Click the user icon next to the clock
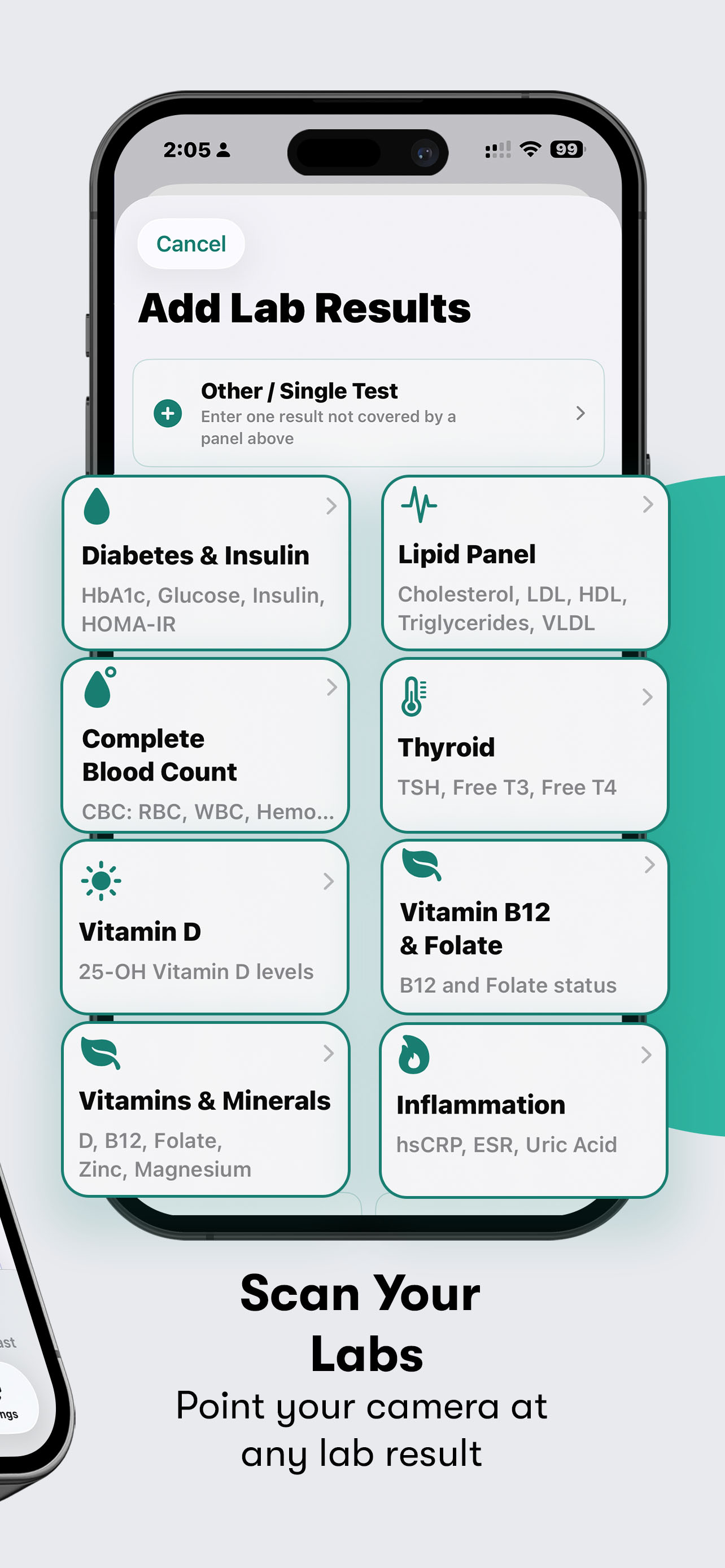This screenshot has width=725, height=1568. 225,149
